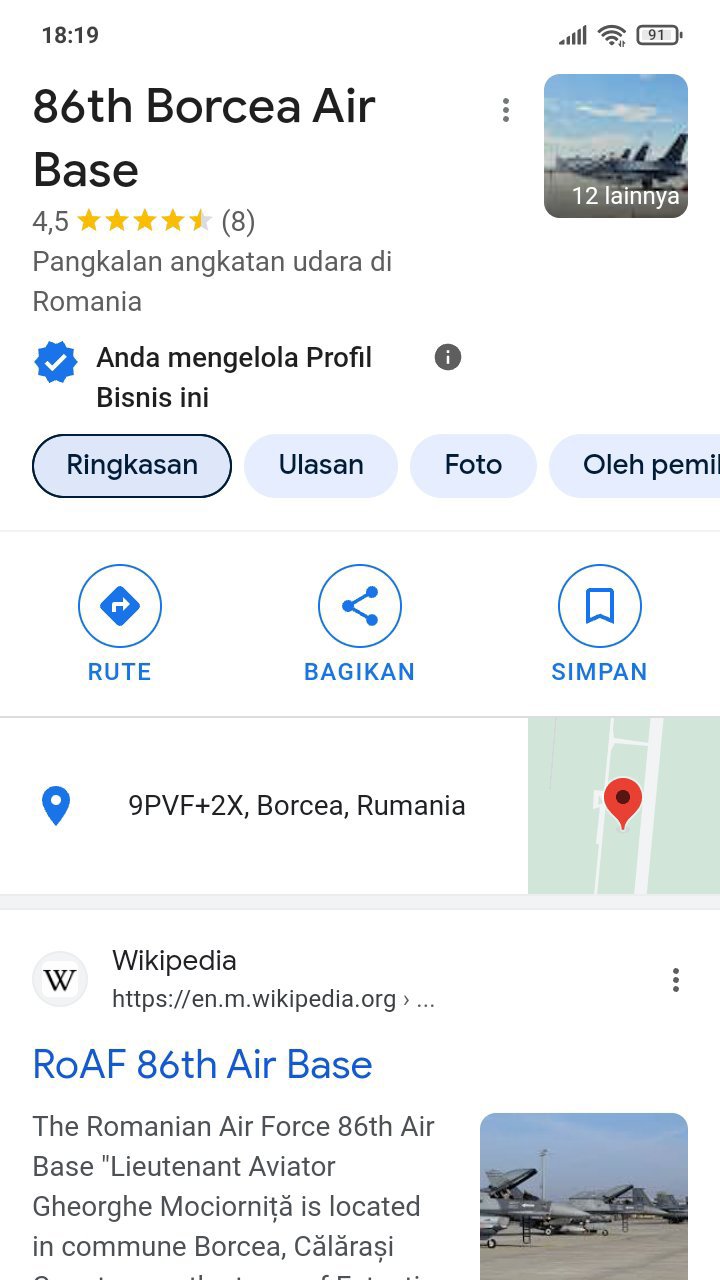
Task: Open the Wikipedia source en.m.wikipedia.org
Action: (254, 999)
